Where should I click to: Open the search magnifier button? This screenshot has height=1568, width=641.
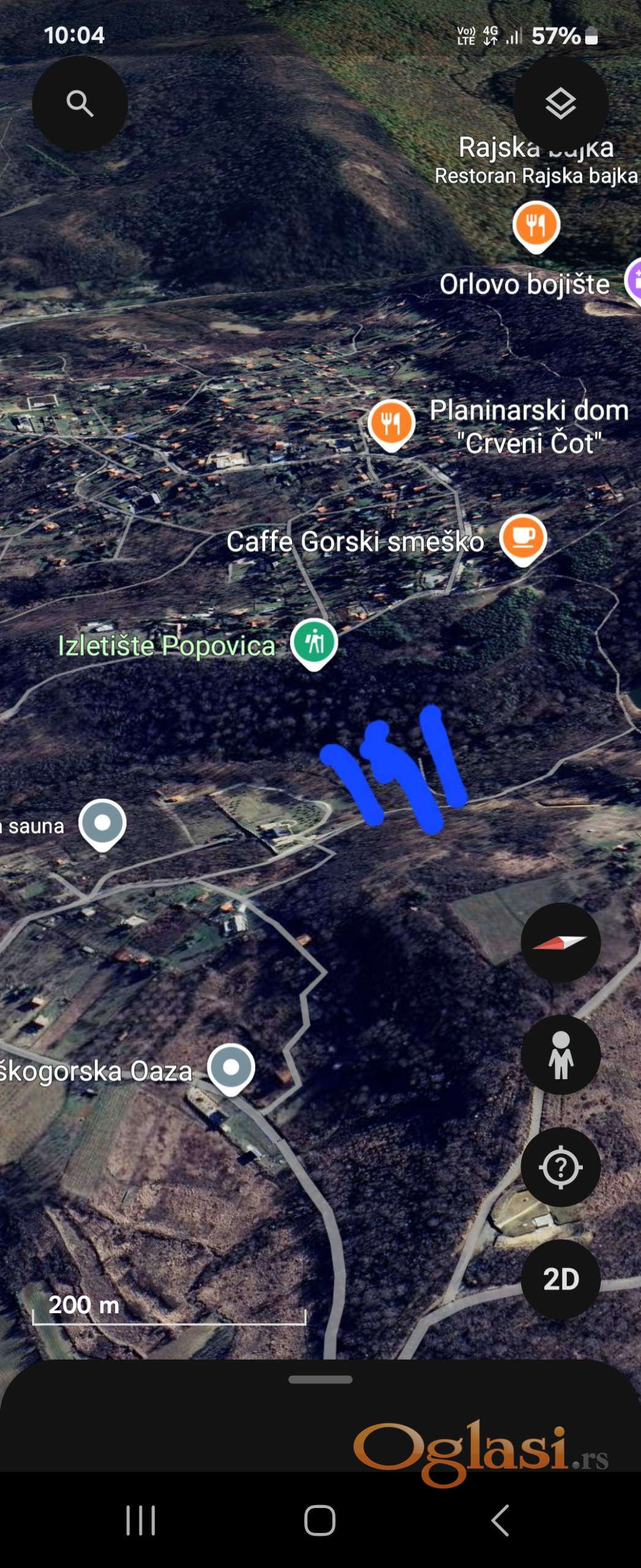tap(80, 104)
